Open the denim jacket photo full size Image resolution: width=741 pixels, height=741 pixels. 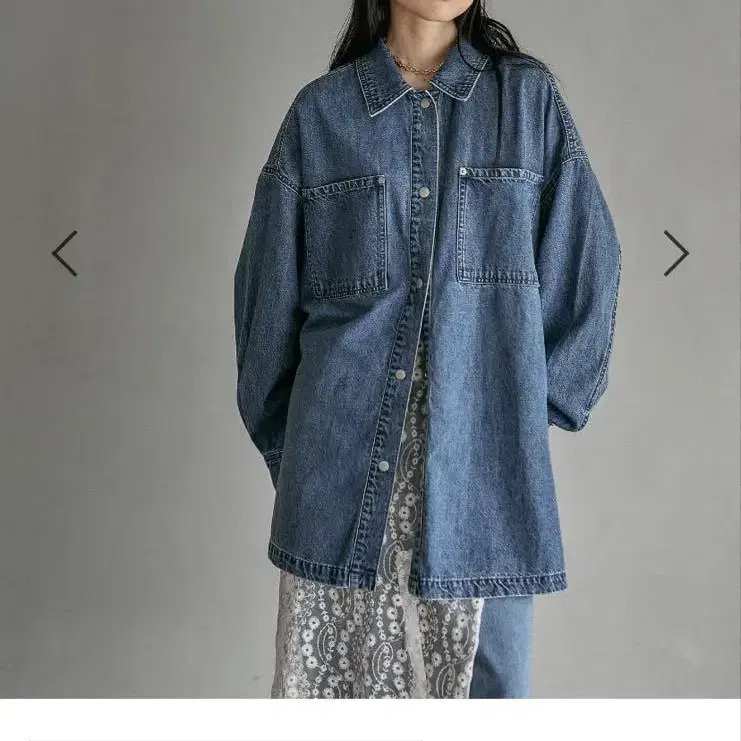pos(370,349)
